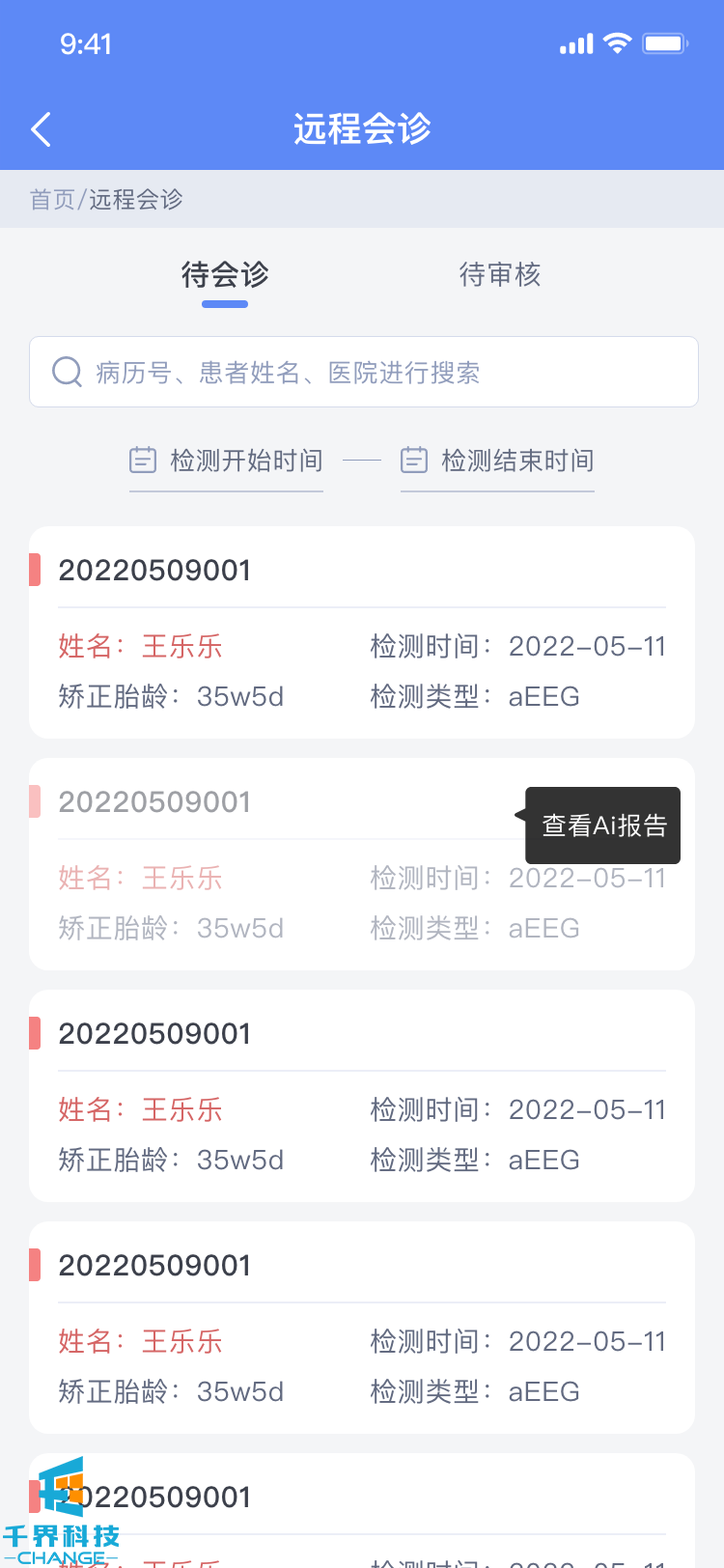Viewport: 724px width, 1568px height.
Task: Pick the 检测开始时间 date
Action: click(x=227, y=461)
